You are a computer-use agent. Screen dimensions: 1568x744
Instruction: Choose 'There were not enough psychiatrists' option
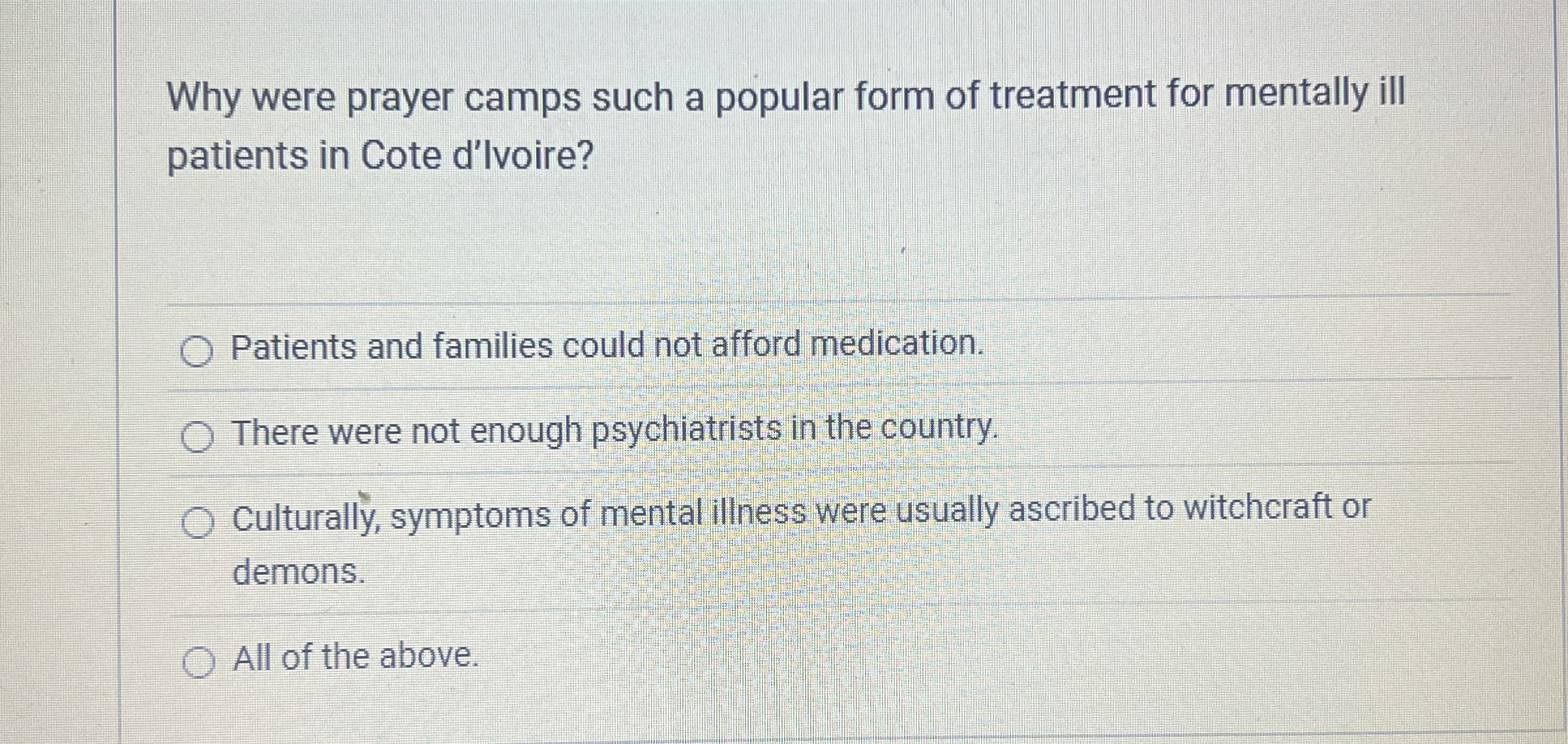point(197,437)
